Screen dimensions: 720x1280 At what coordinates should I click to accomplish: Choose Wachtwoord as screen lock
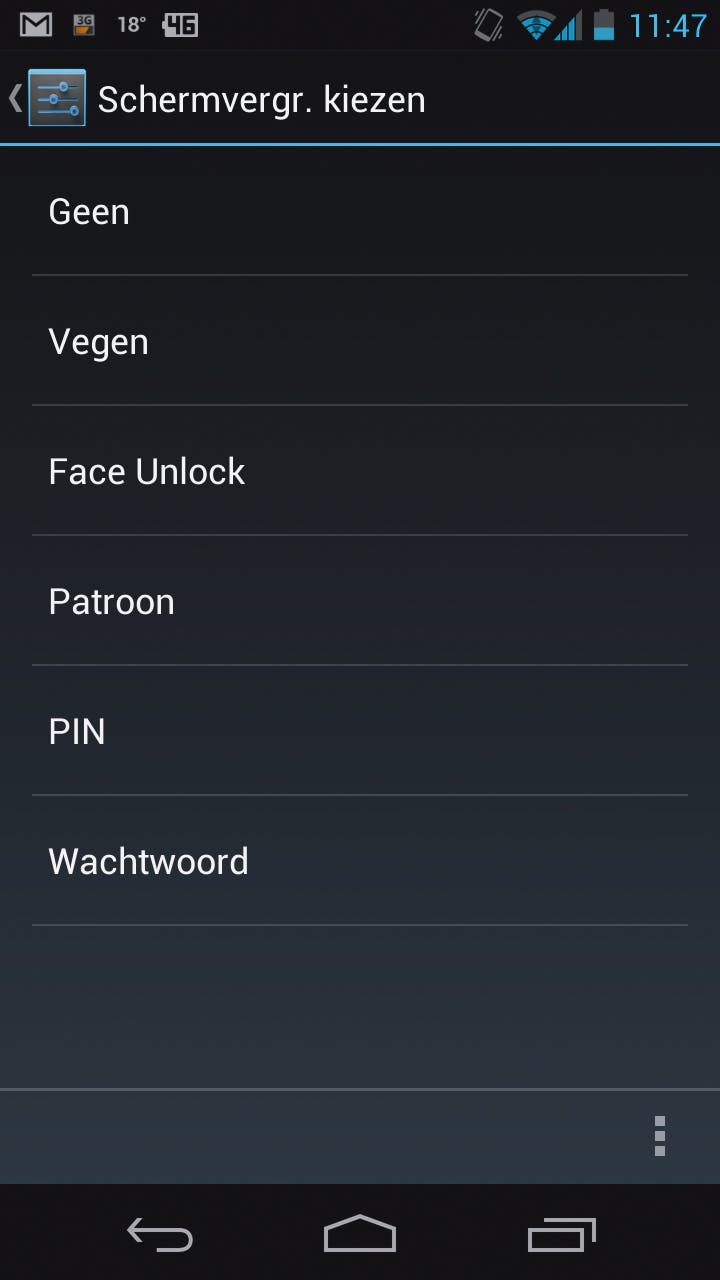(360, 862)
